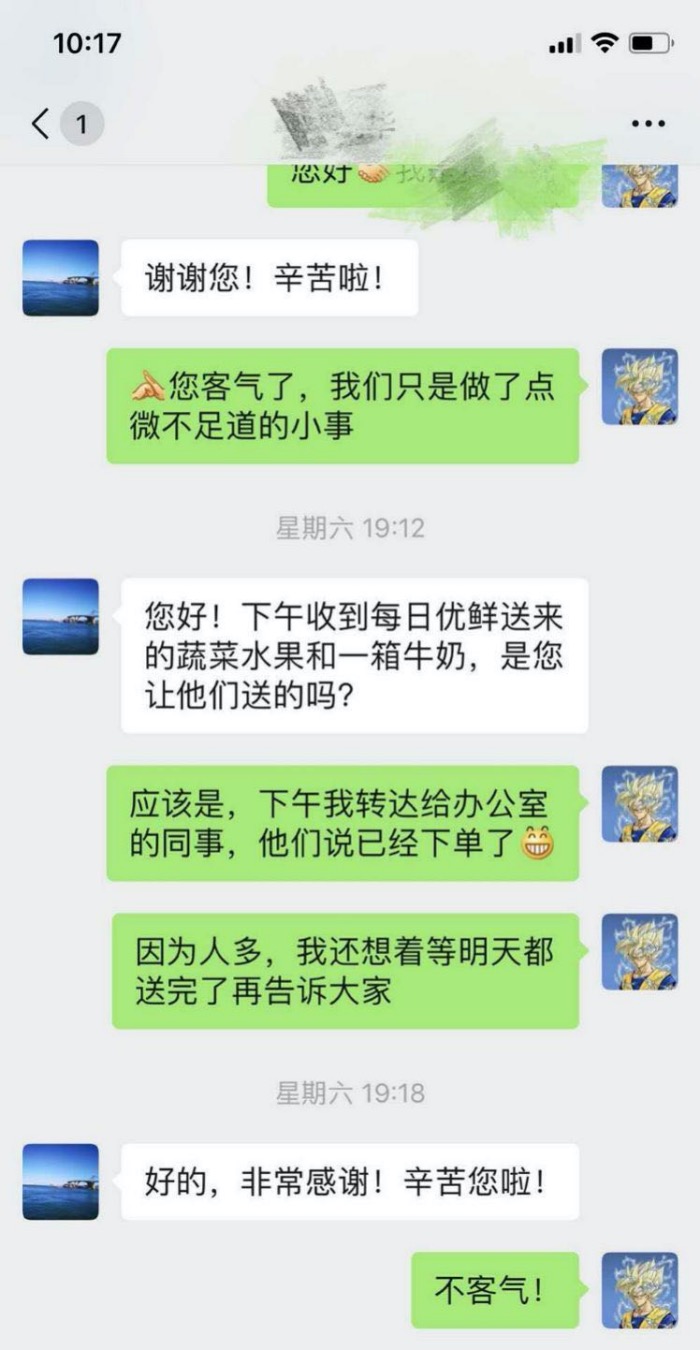This screenshot has height=1350, width=700.
Task: Tap own avatar beside 不客气！ message
Action: click(x=639, y=1290)
